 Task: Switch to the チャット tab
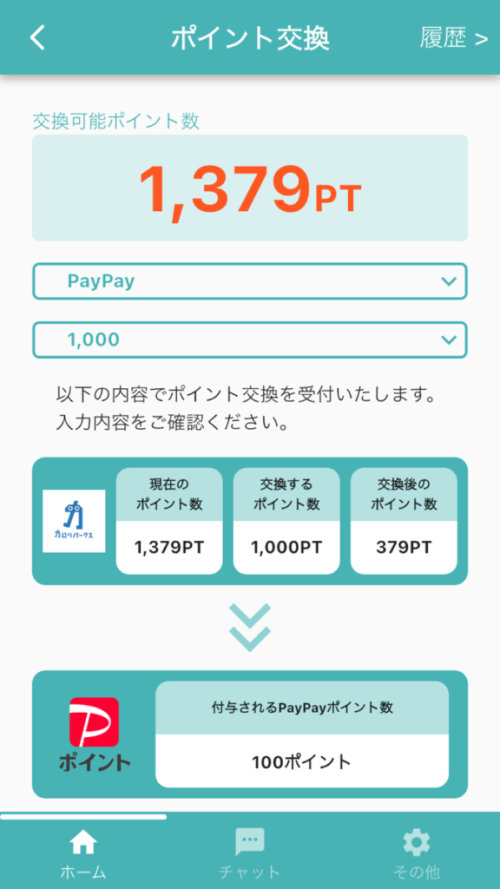[249, 853]
